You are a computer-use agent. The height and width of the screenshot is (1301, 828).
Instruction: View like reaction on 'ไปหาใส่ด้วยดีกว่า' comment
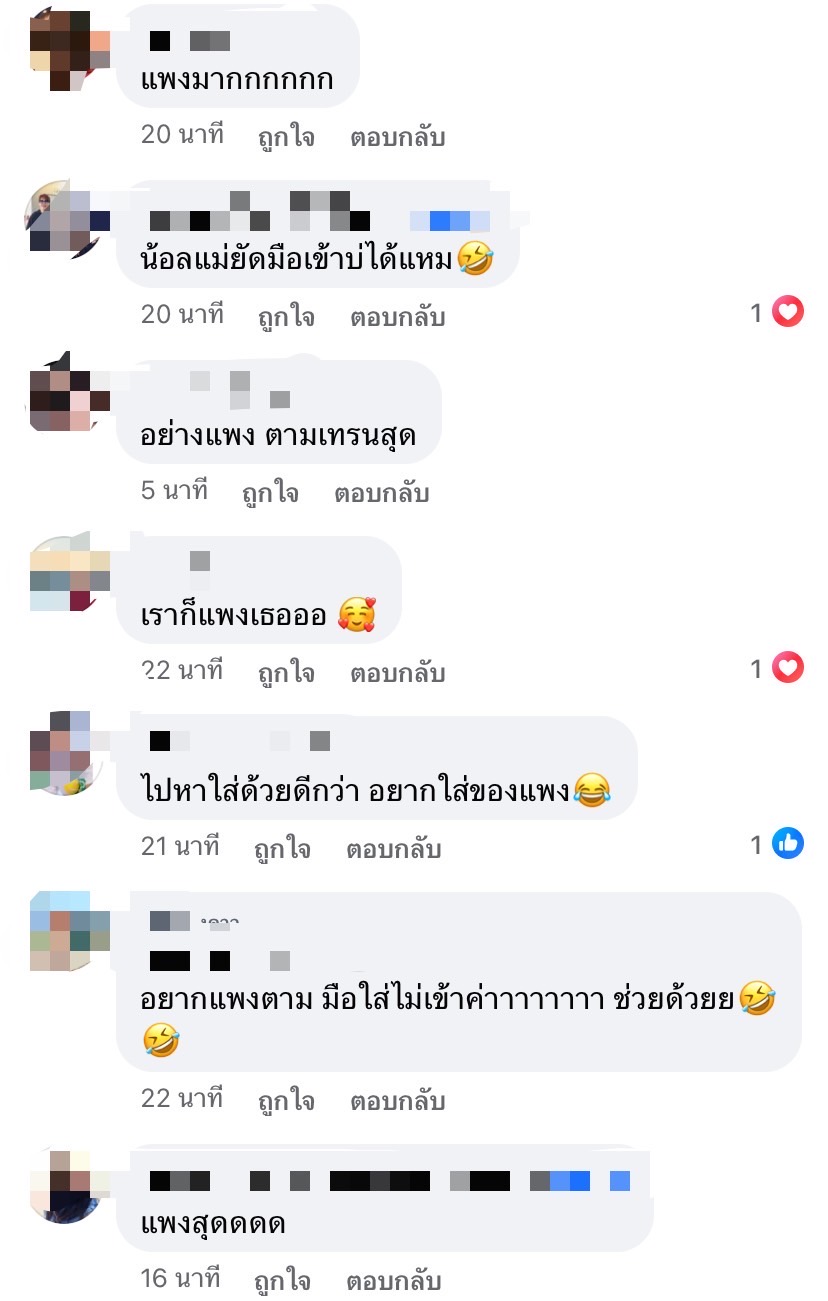(788, 844)
